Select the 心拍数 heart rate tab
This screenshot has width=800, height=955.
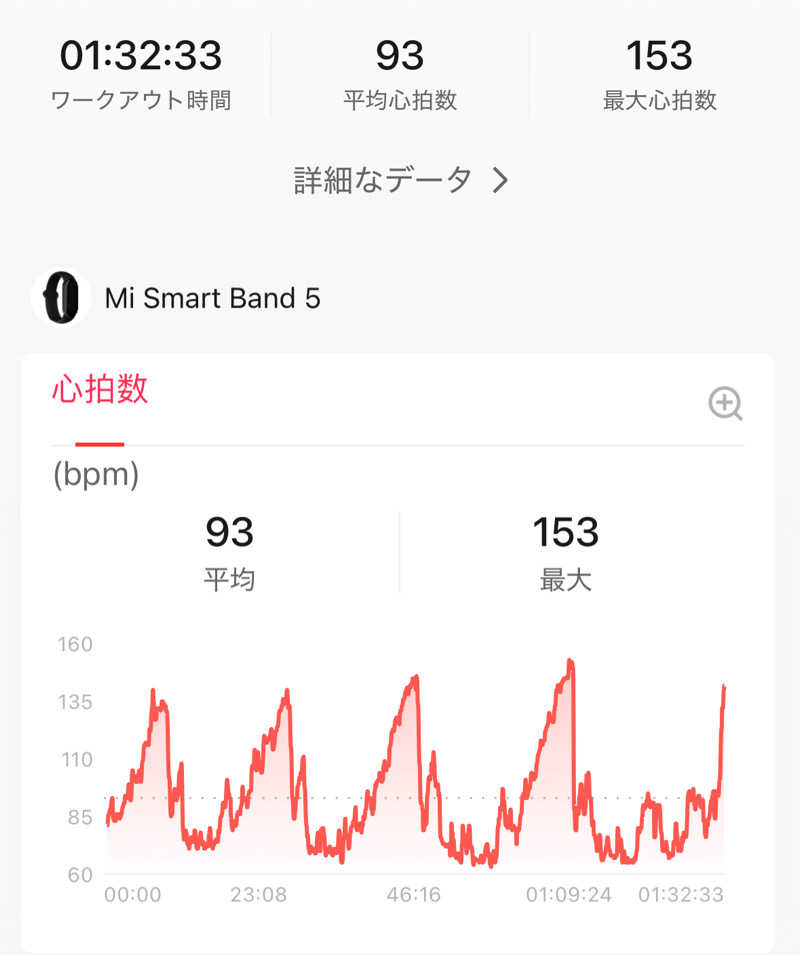point(100,390)
